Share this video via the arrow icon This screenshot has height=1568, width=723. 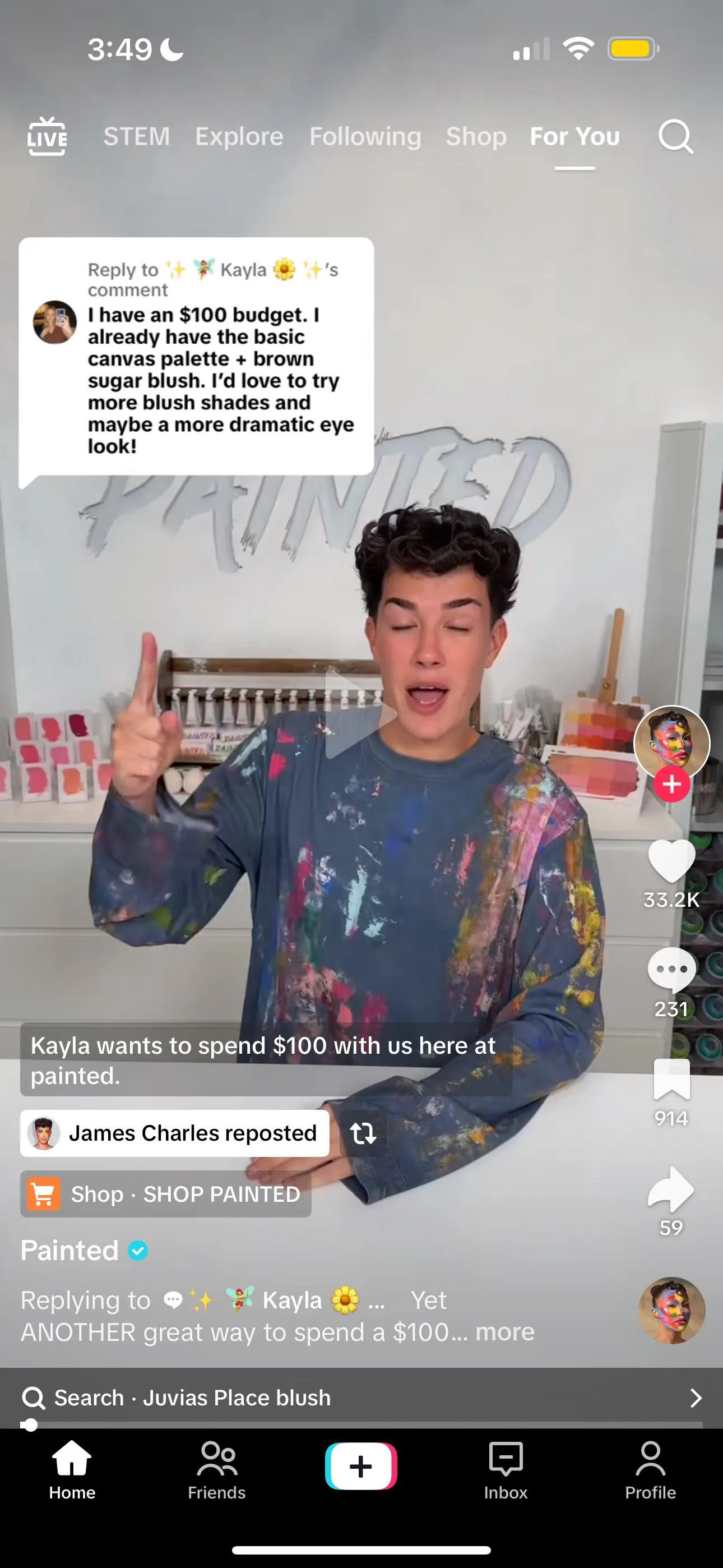(x=671, y=1189)
